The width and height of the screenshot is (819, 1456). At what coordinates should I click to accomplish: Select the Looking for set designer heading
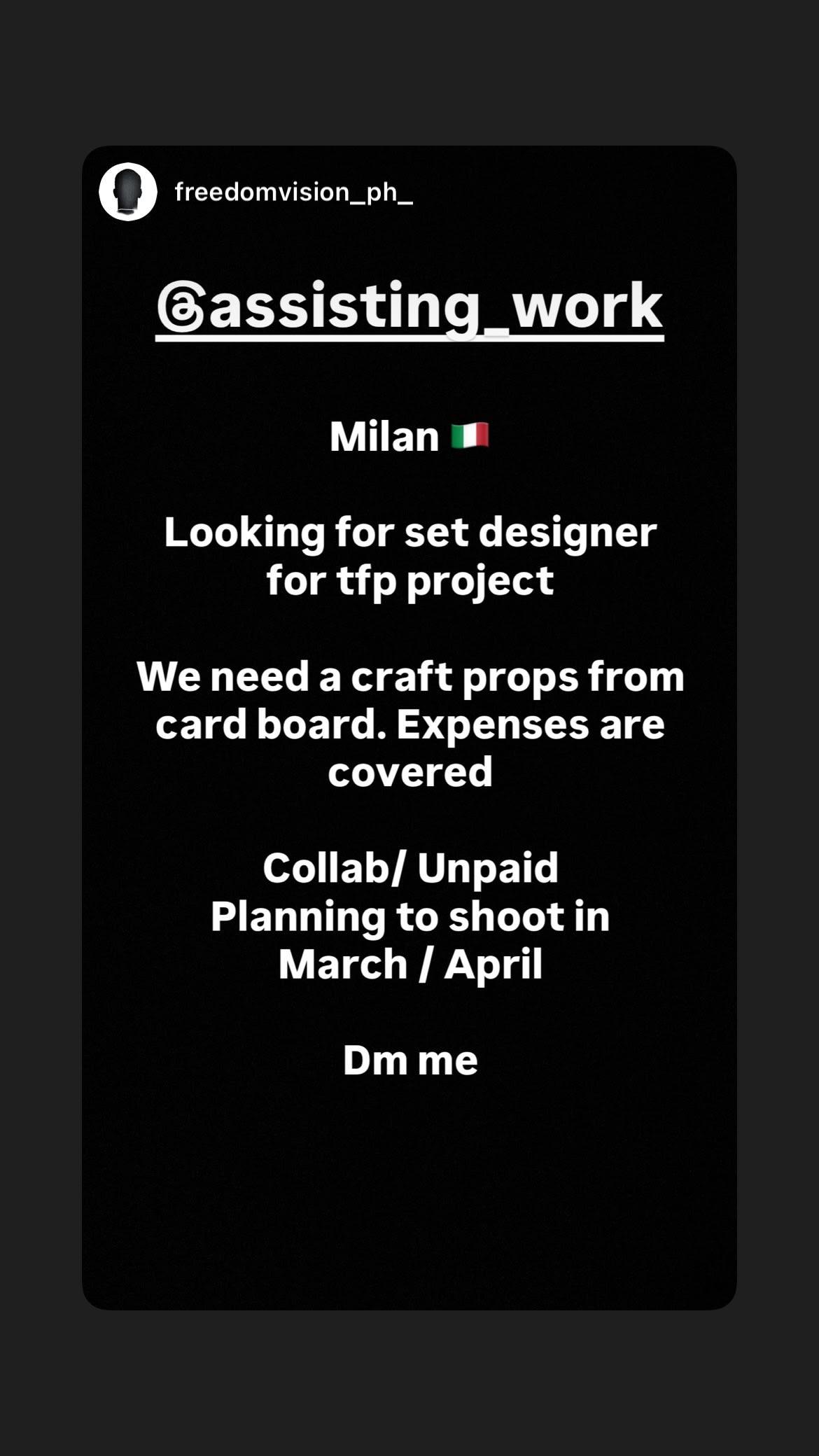[409, 533]
